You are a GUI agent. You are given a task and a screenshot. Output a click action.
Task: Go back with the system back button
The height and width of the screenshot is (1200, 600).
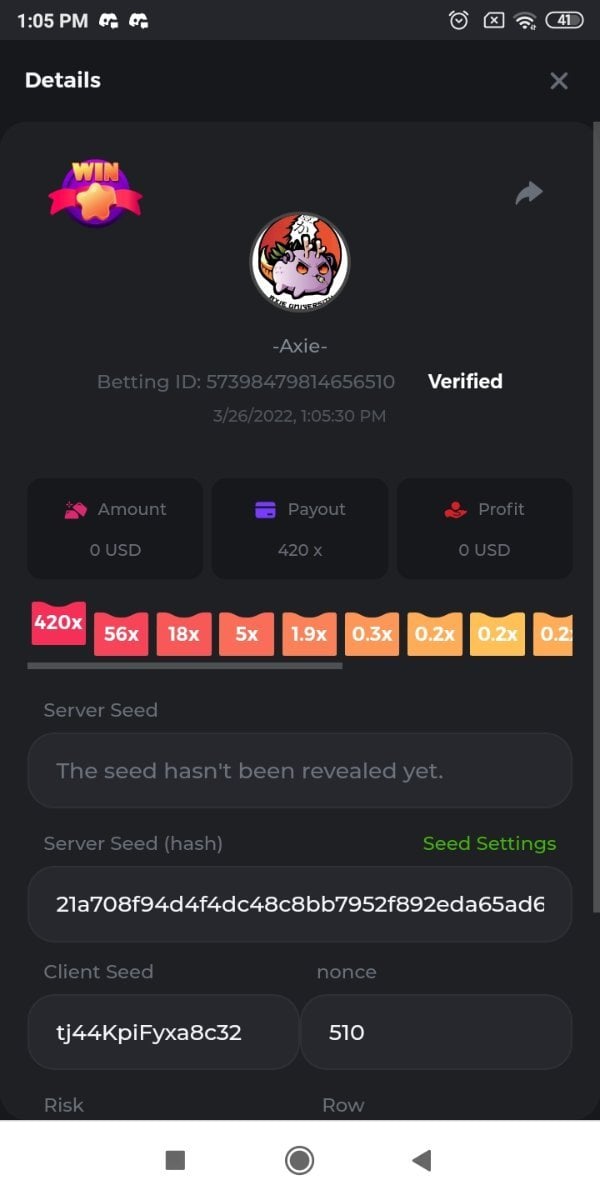tap(422, 1160)
